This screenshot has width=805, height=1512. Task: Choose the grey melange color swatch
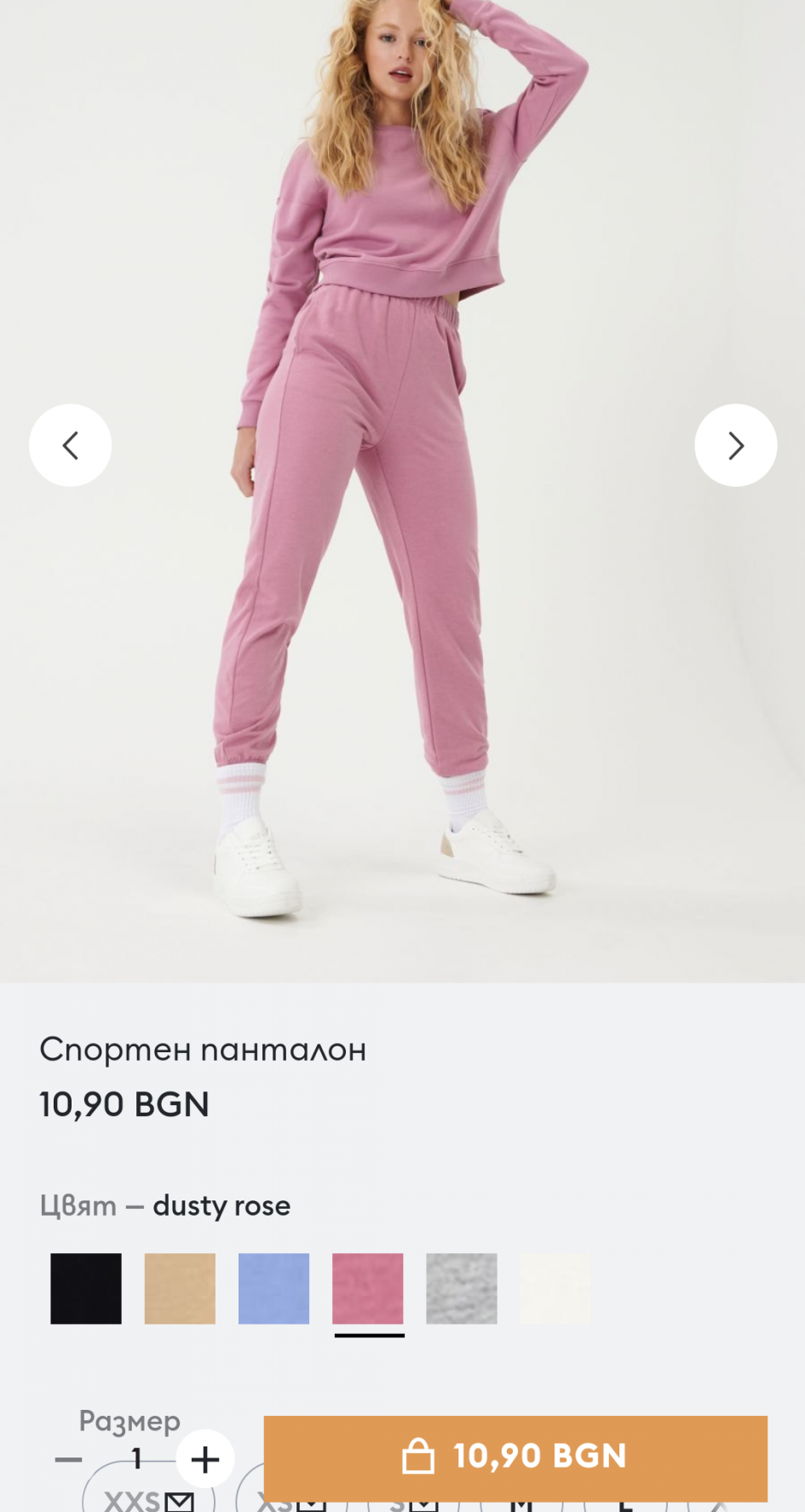(462, 1288)
